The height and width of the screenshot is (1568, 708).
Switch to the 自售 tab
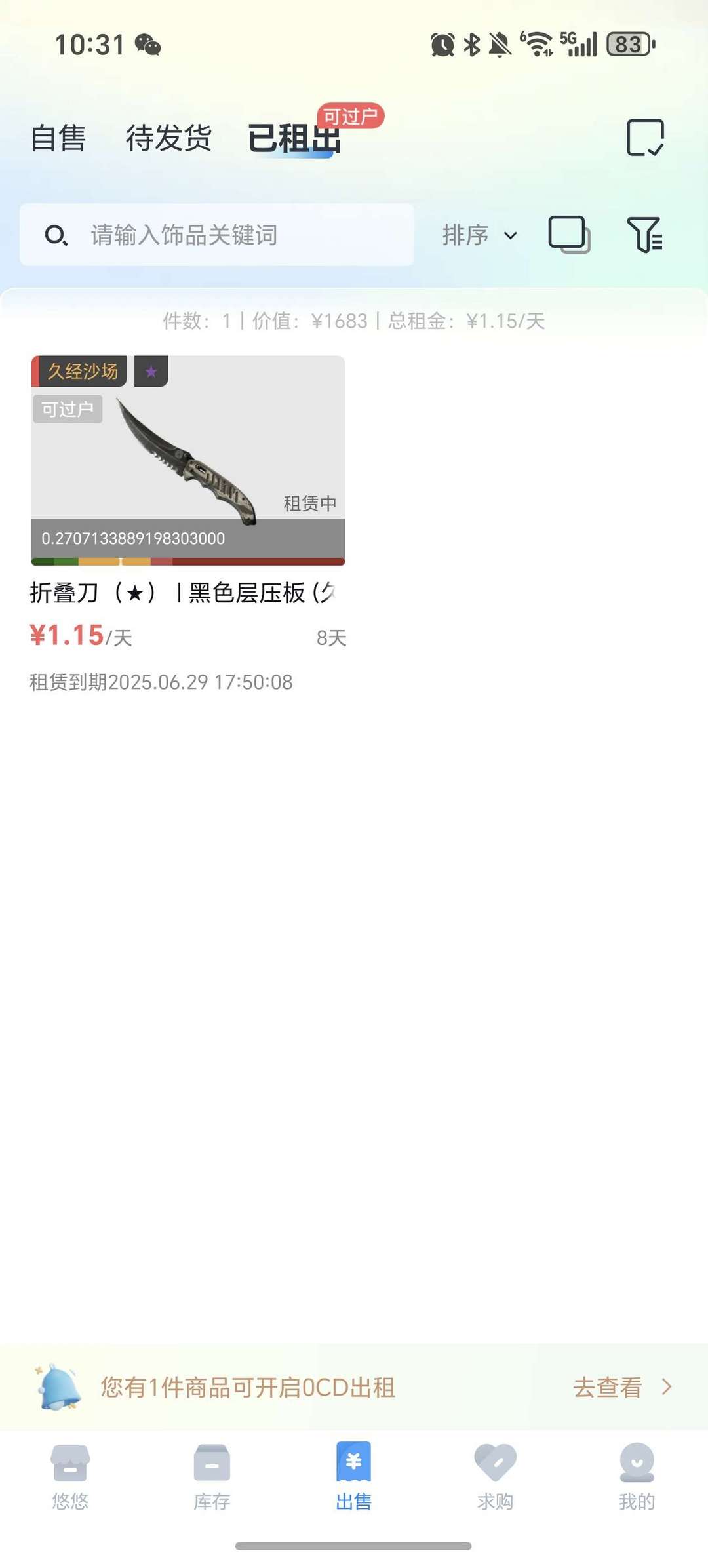58,138
